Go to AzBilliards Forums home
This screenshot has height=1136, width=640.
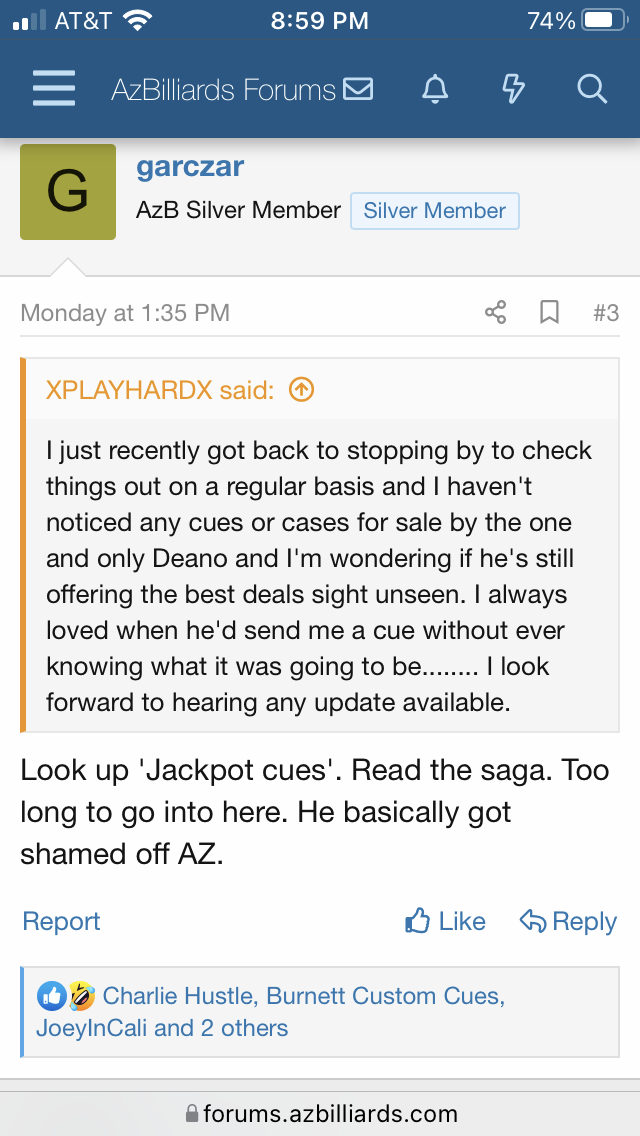(223, 90)
